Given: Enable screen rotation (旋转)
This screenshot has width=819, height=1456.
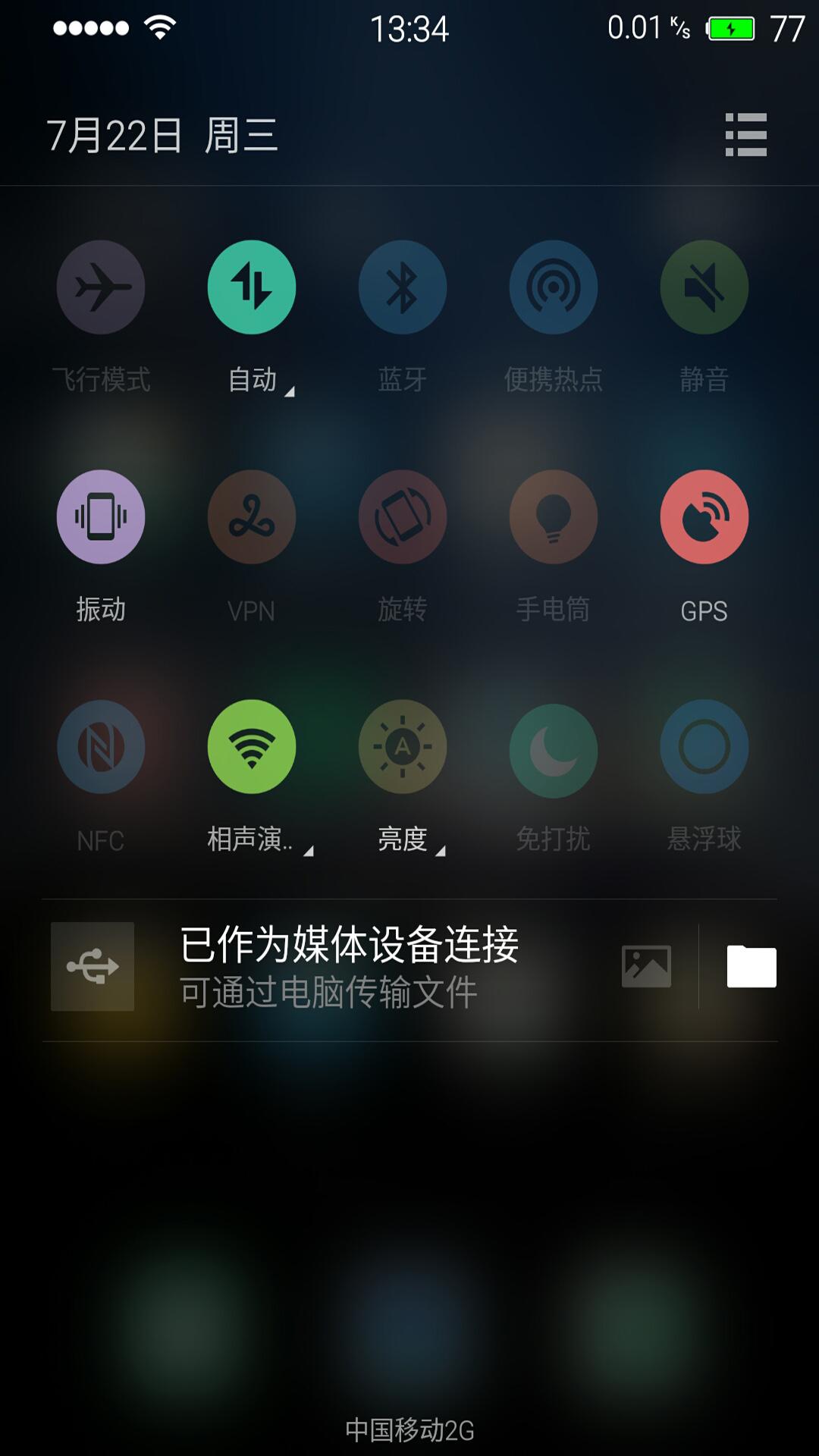Looking at the screenshot, I should click(x=403, y=517).
